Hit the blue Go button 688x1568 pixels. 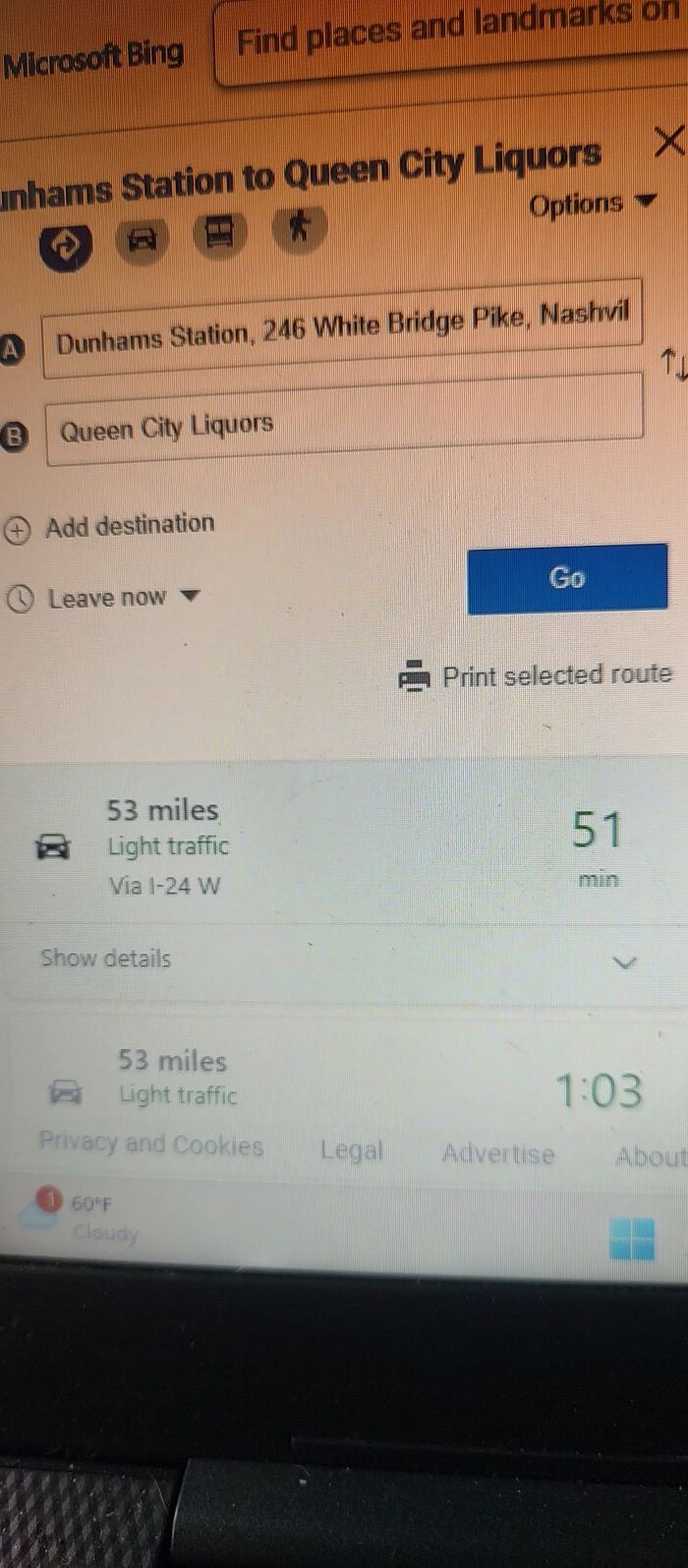(567, 578)
